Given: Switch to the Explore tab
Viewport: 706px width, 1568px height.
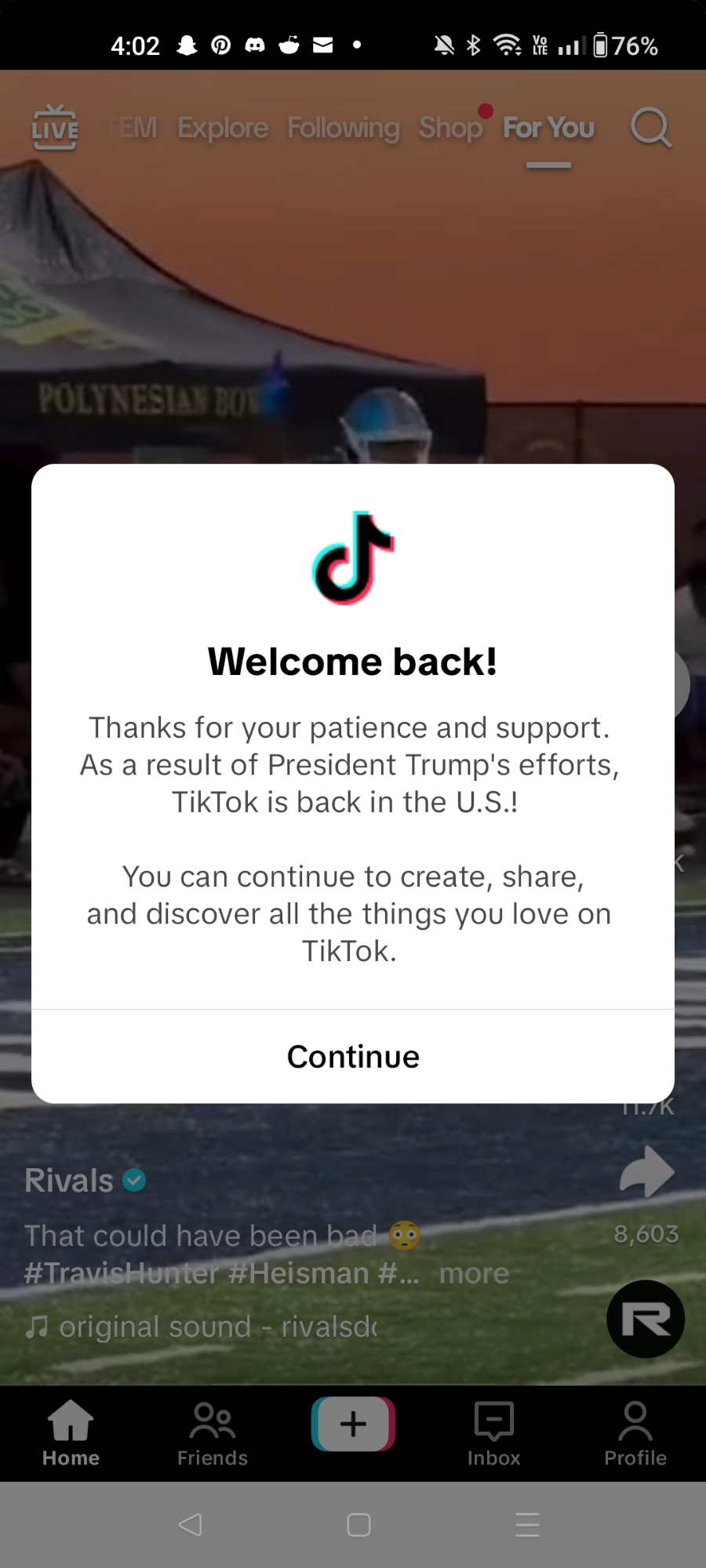Looking at the screenshot, I should pos(223,128).
